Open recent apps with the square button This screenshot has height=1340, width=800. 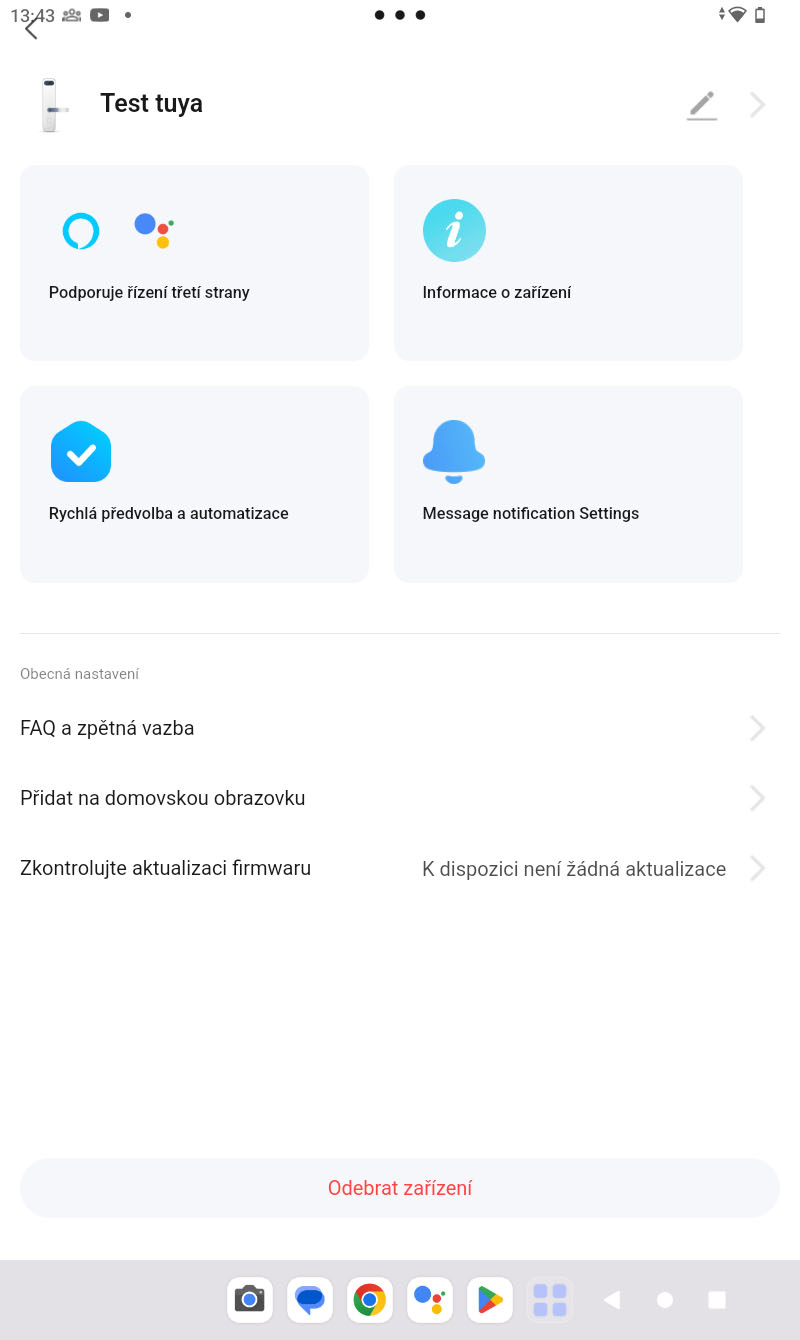click(x=717, y=1300)
